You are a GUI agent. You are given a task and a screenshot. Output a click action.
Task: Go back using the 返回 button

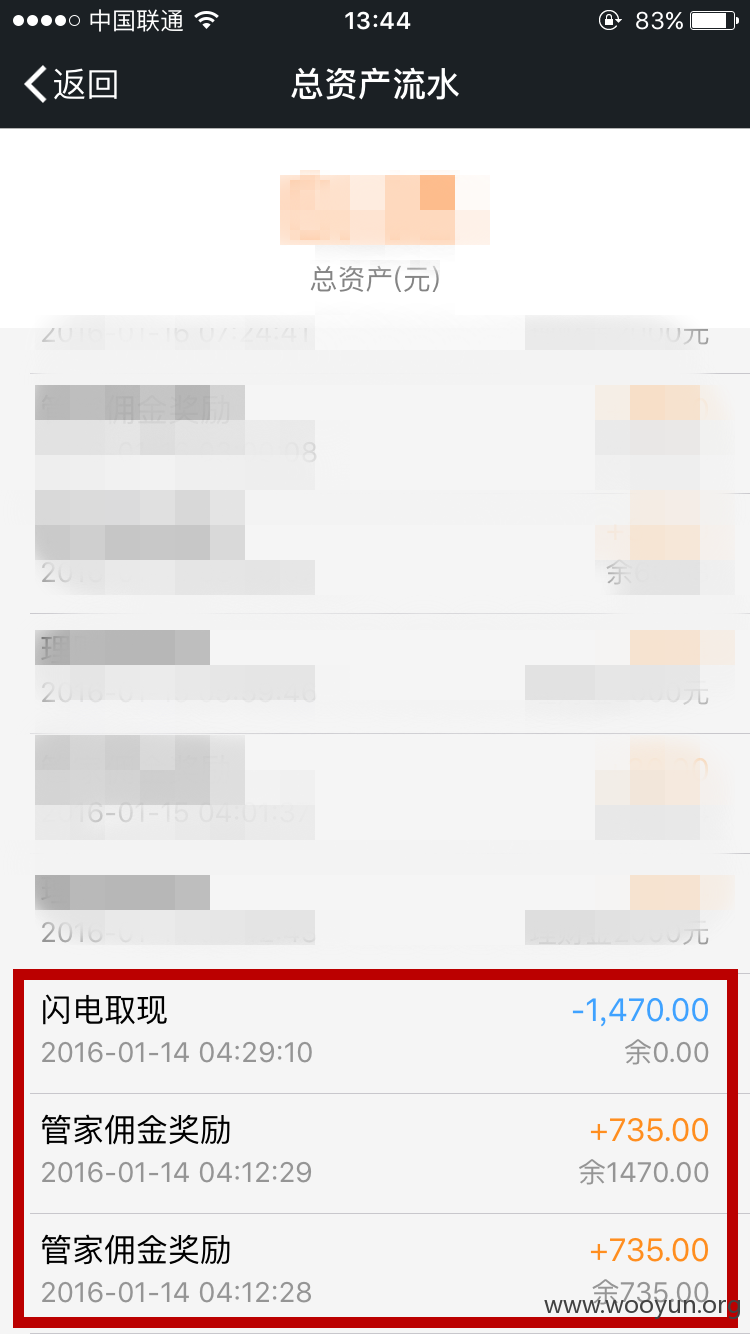[x=71, y=85]
